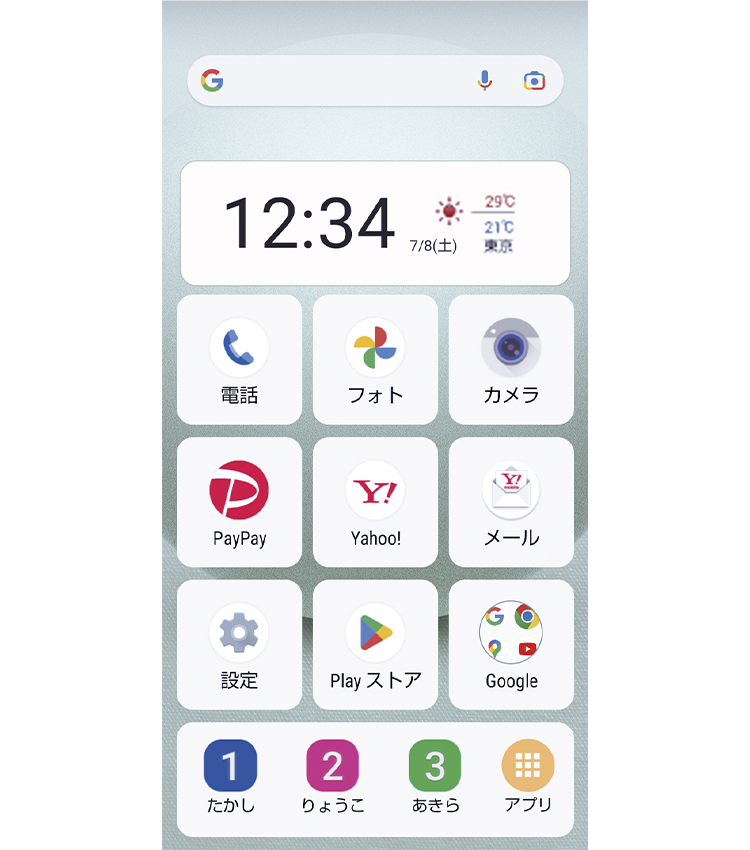Tap the Google search bar
This screenshot has width=750, height=850.
[x=340, y=81]
